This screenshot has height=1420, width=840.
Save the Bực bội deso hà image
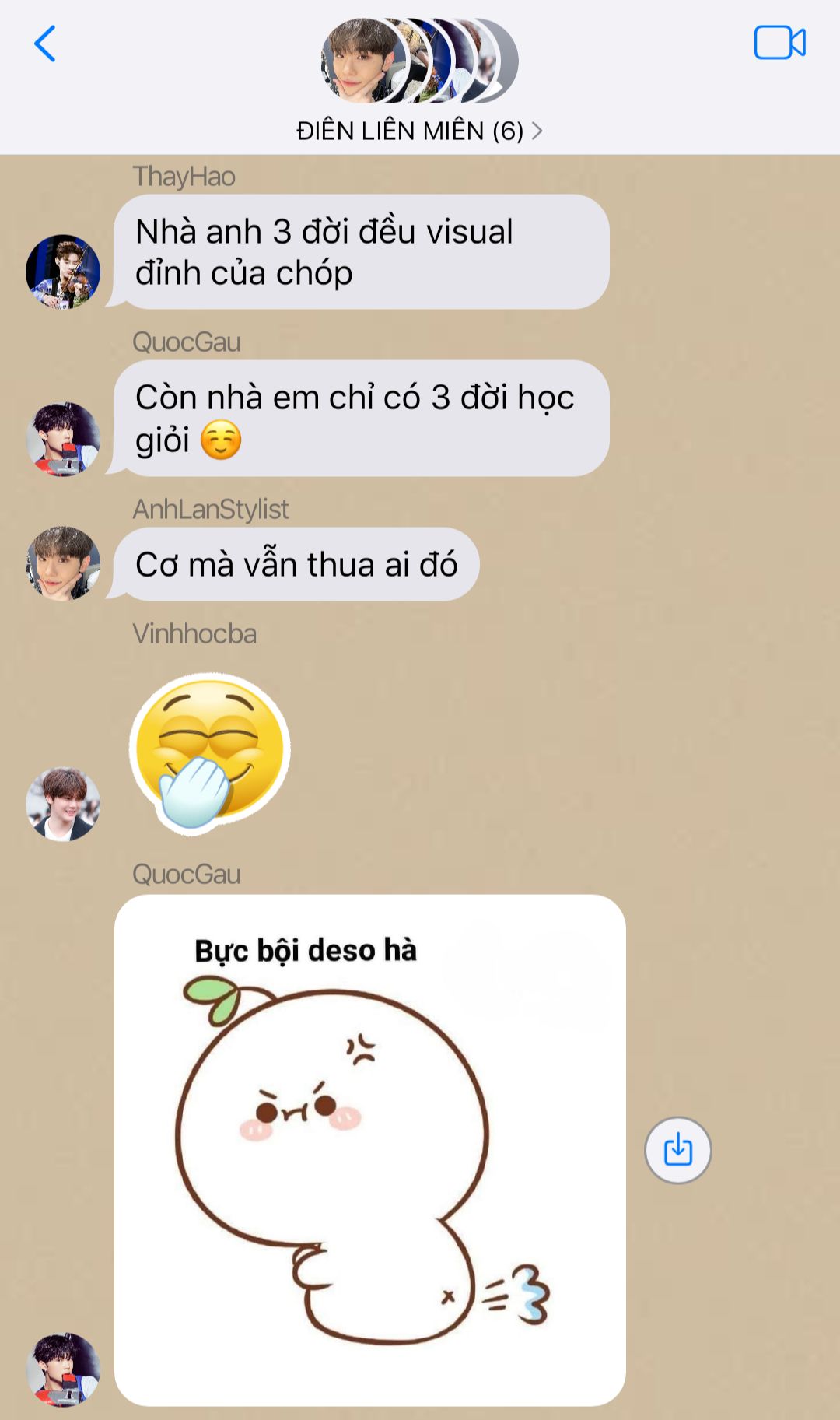[678, 1150]
